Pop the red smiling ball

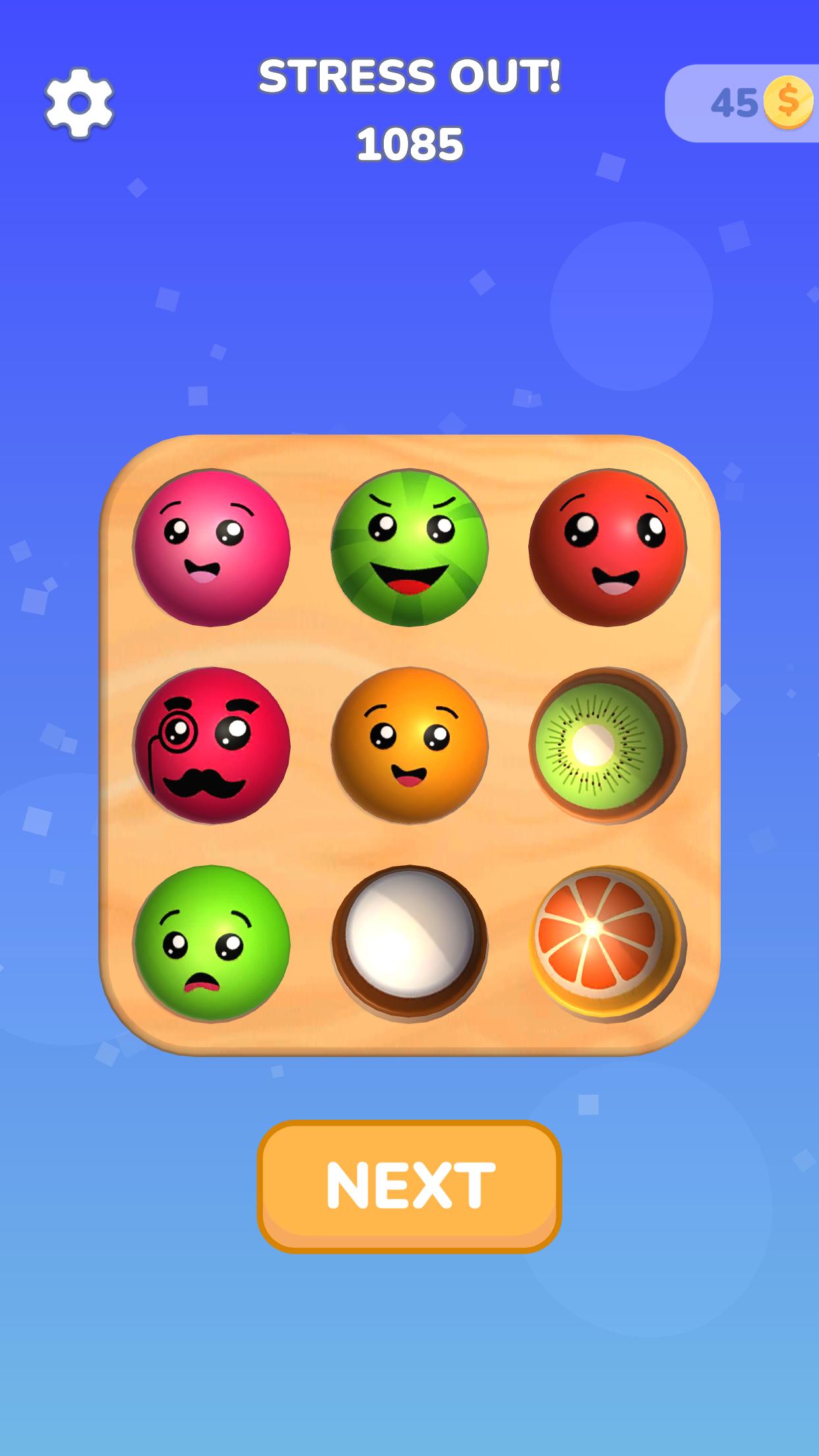click(607, 547)
